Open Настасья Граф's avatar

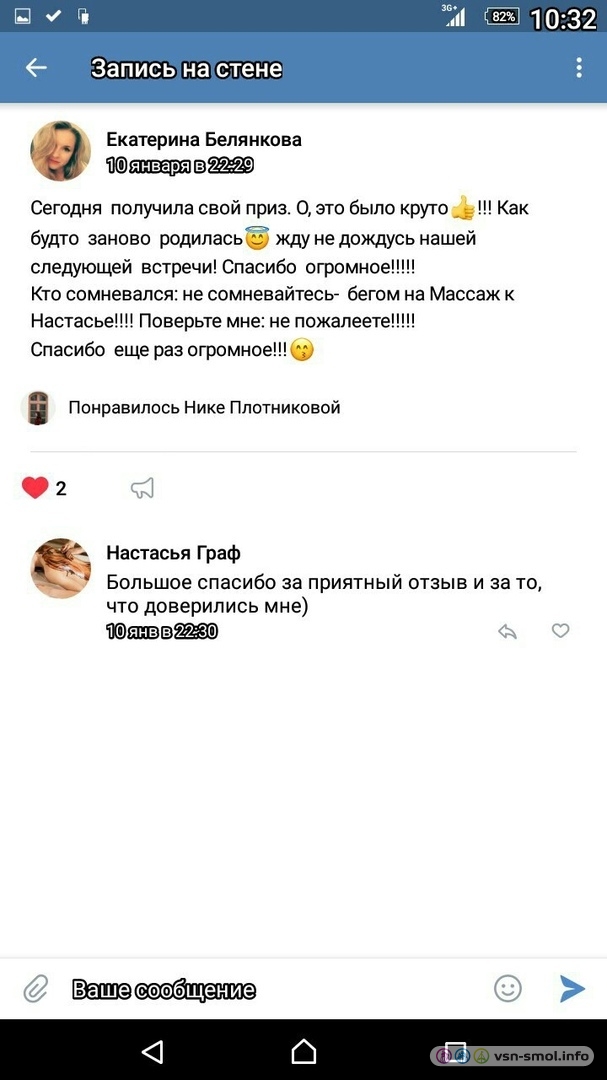tap(61, 568)
